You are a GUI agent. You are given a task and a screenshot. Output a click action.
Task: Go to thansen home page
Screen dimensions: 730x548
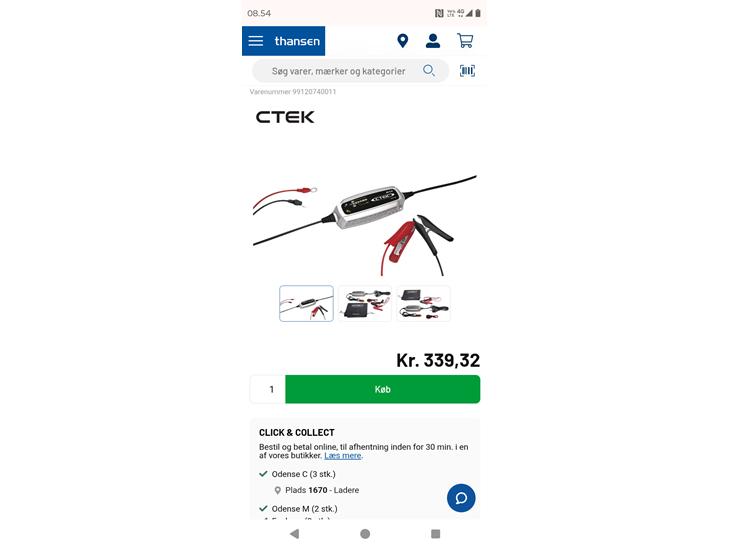click(x=297, y=41)
